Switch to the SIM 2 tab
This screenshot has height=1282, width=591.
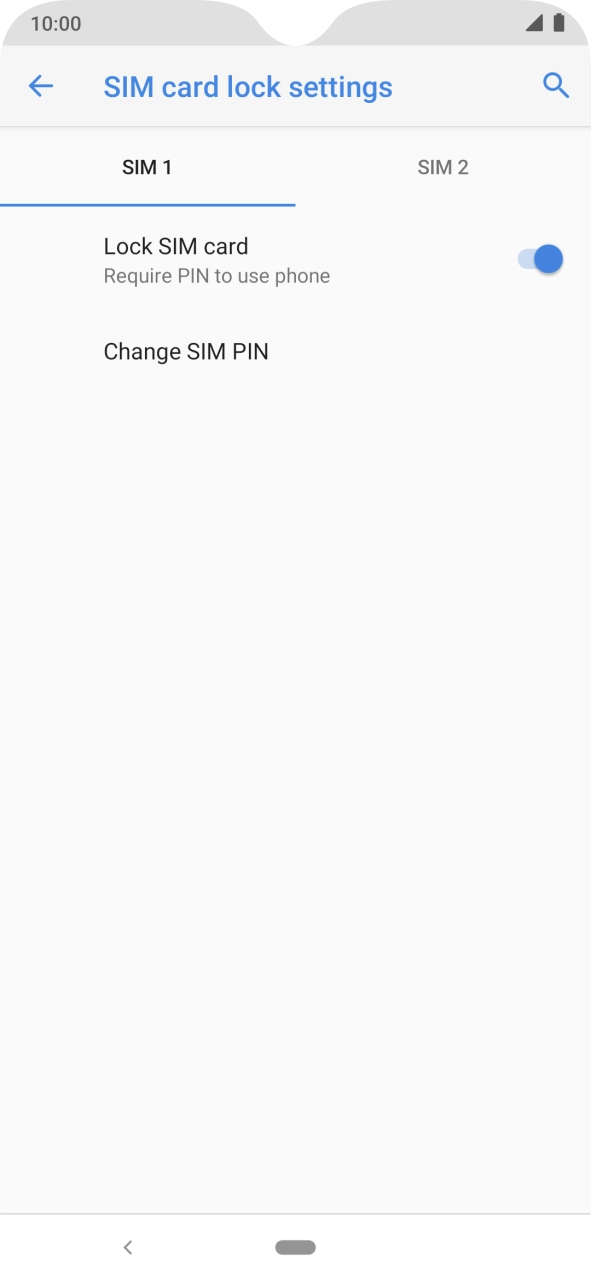(x=443, y=167)
